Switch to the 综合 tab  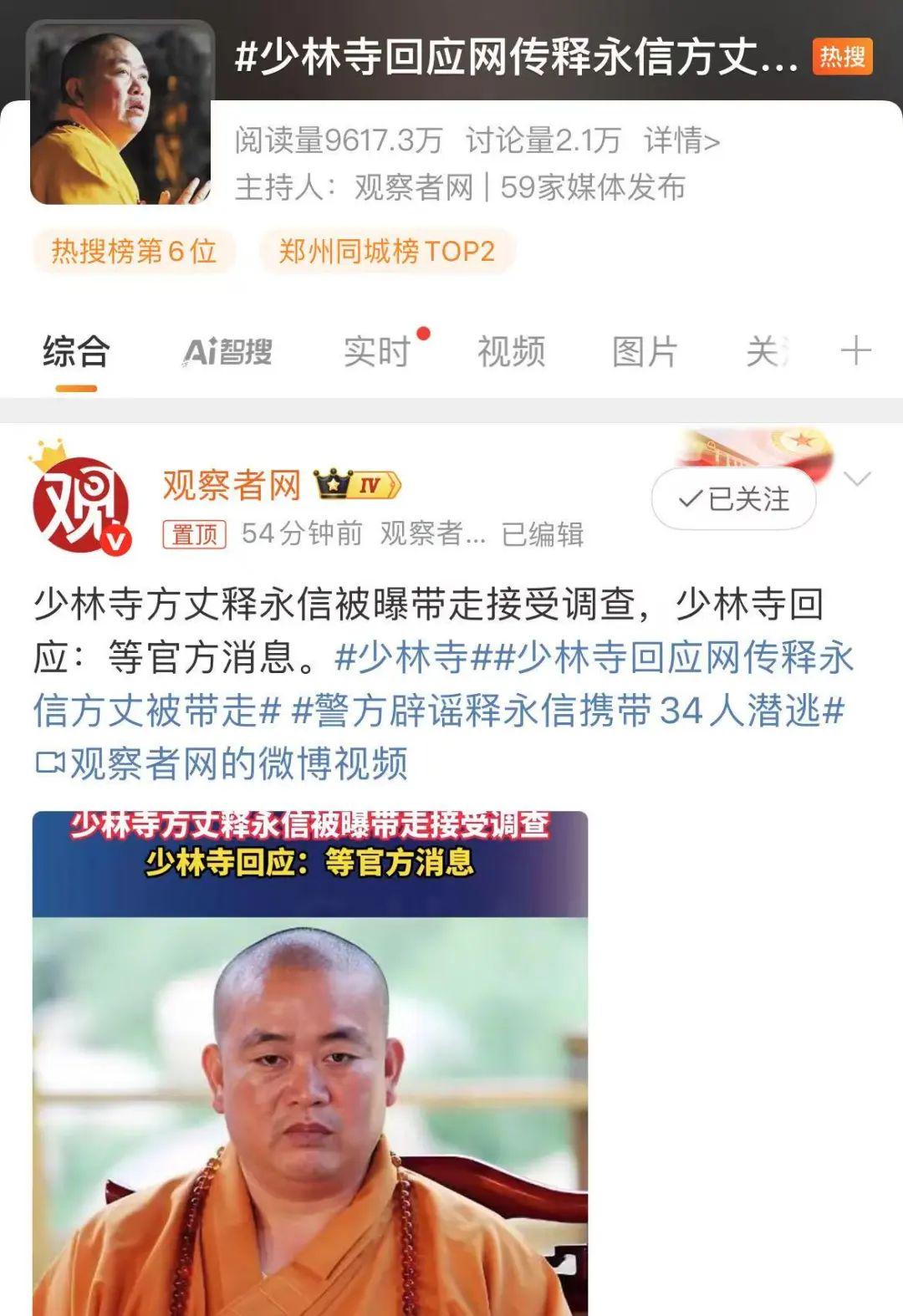76,351
